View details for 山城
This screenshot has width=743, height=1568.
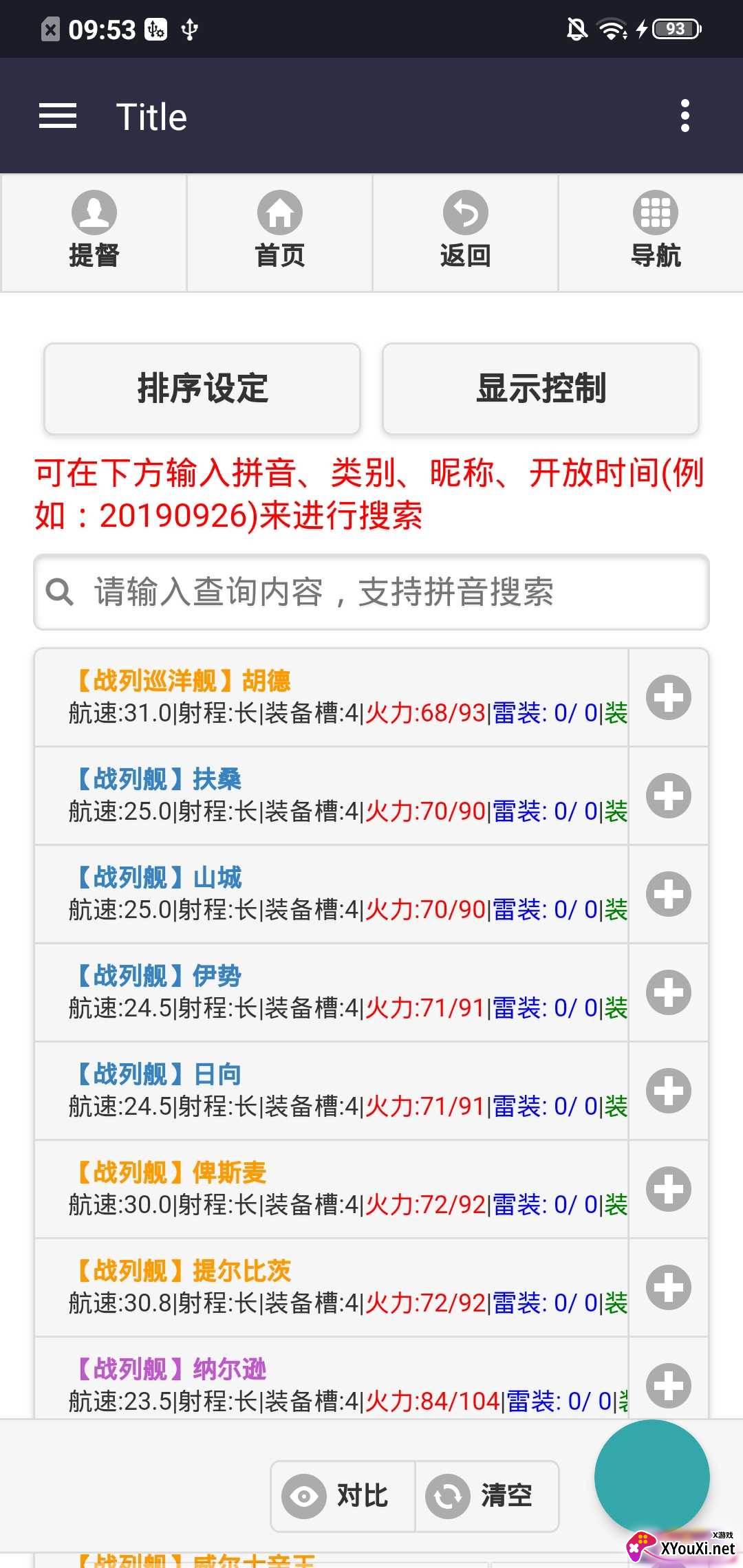point(330,894)
